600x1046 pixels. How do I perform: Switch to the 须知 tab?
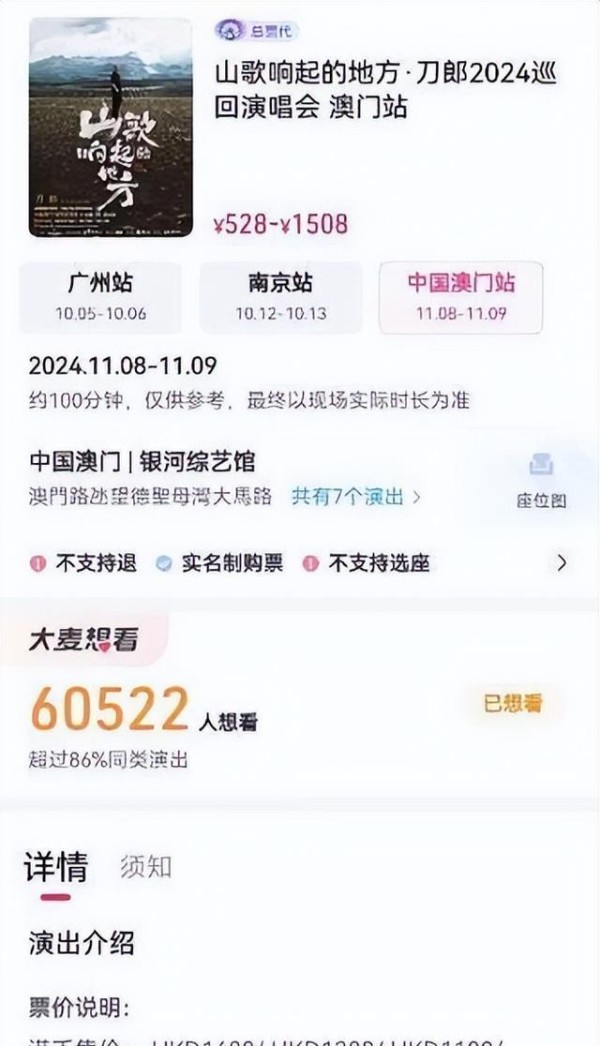pos(146,867)
